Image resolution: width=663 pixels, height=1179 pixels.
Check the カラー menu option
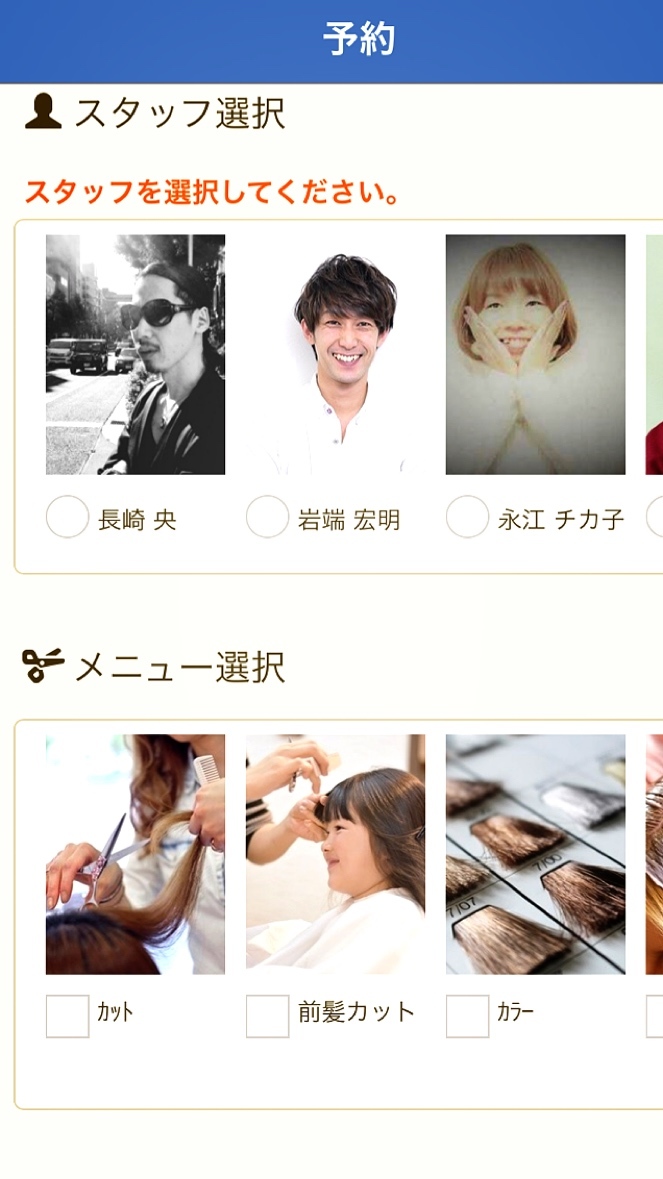(467, 1016)
